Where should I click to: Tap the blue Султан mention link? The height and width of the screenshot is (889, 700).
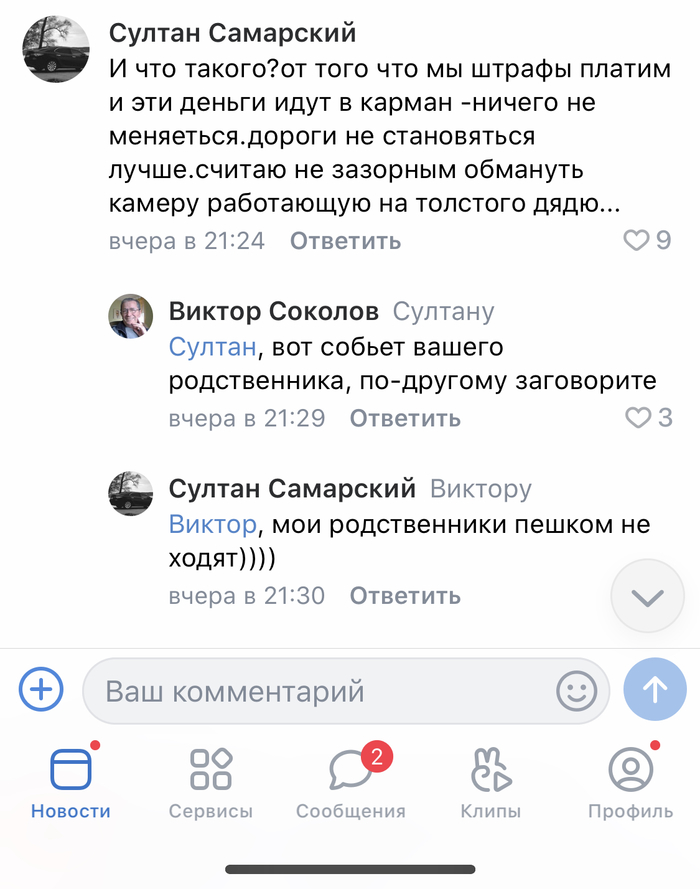tap(213, 348)
